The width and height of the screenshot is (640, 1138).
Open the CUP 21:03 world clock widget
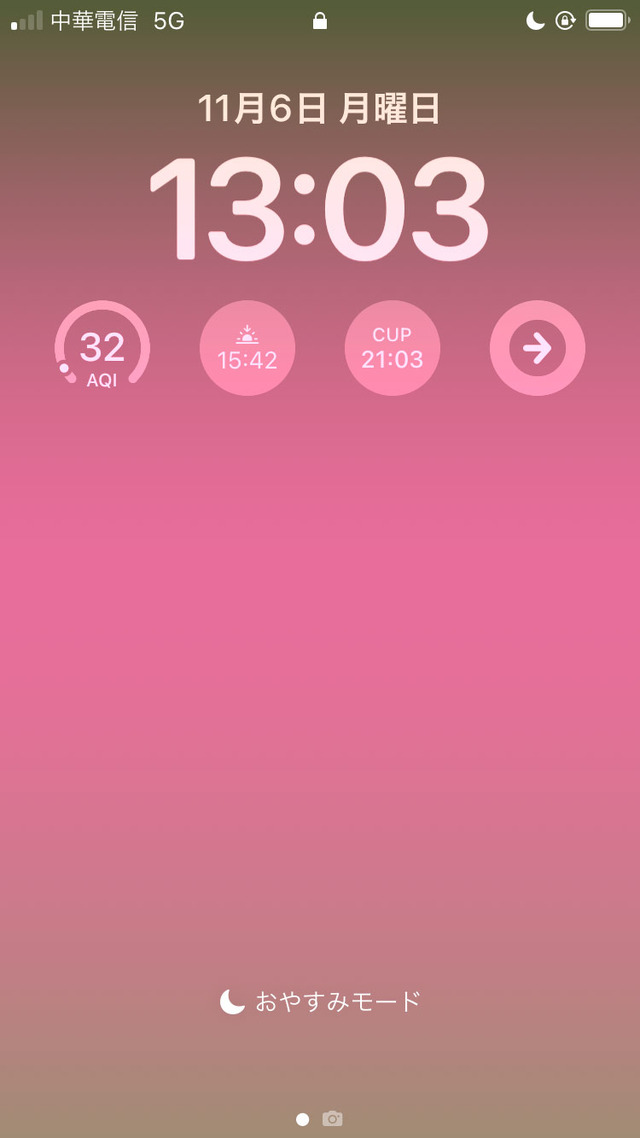[x=392, y=348]
